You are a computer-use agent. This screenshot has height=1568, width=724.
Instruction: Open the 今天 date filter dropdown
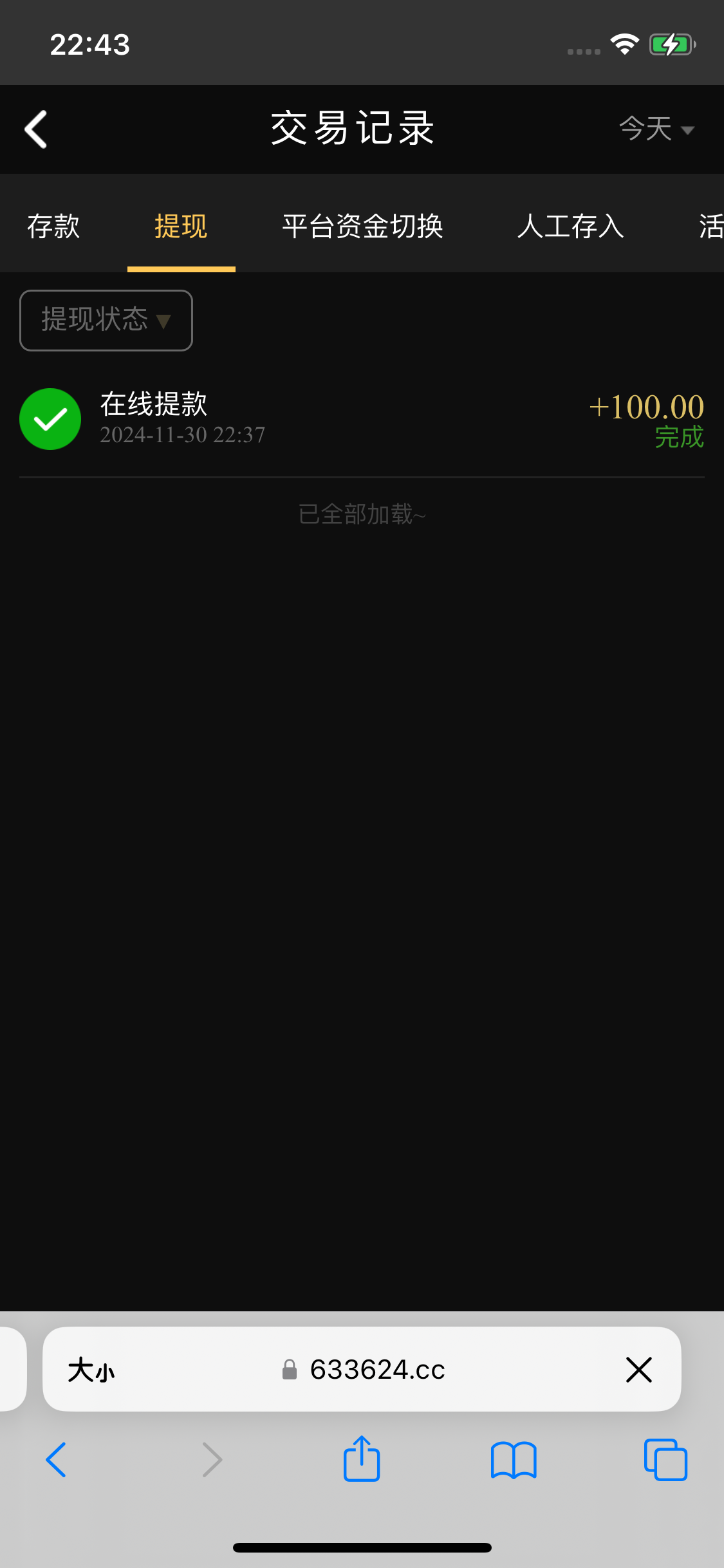tap(656, 129)
